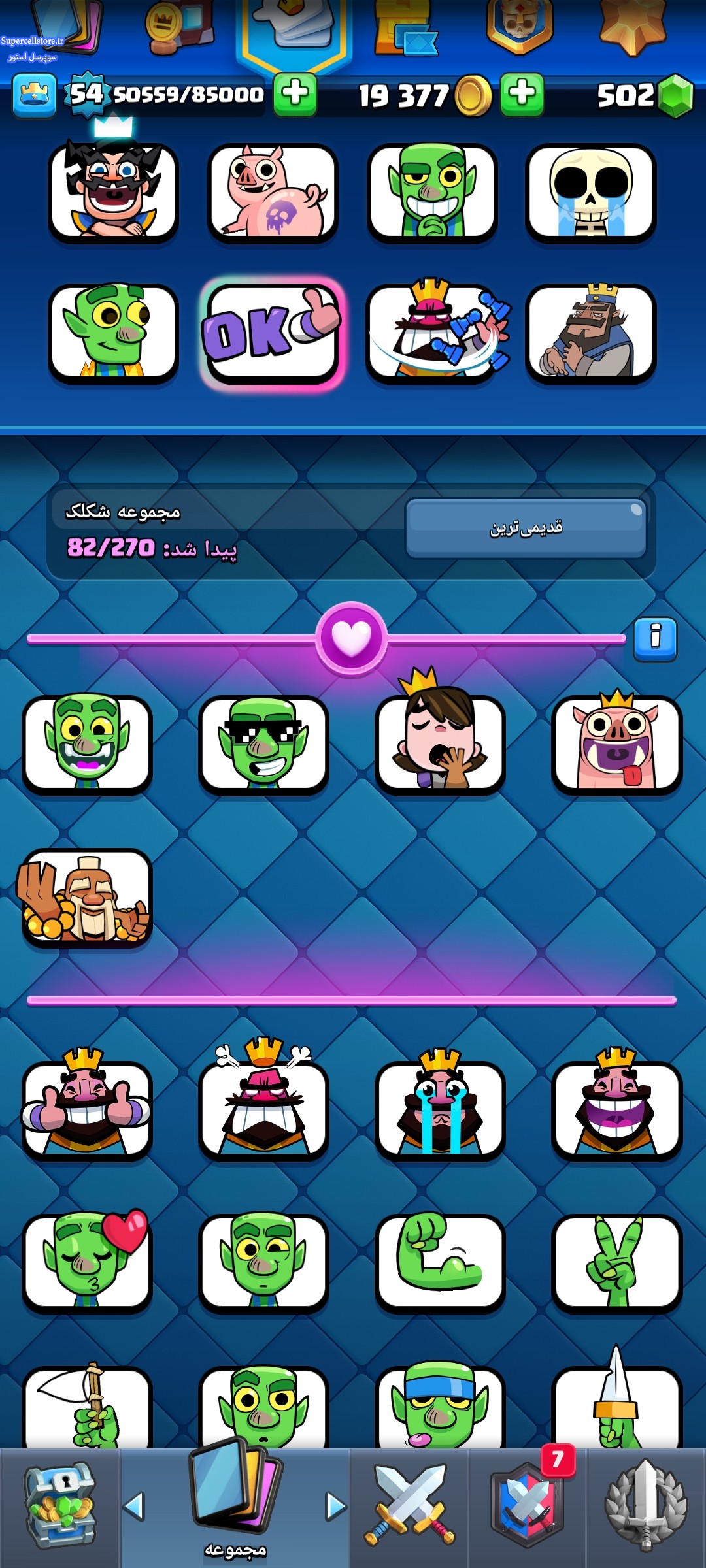Open the blue info button
Image resolution: width=706 pixels, height=1568 pixels.
[x=655, y=639]
